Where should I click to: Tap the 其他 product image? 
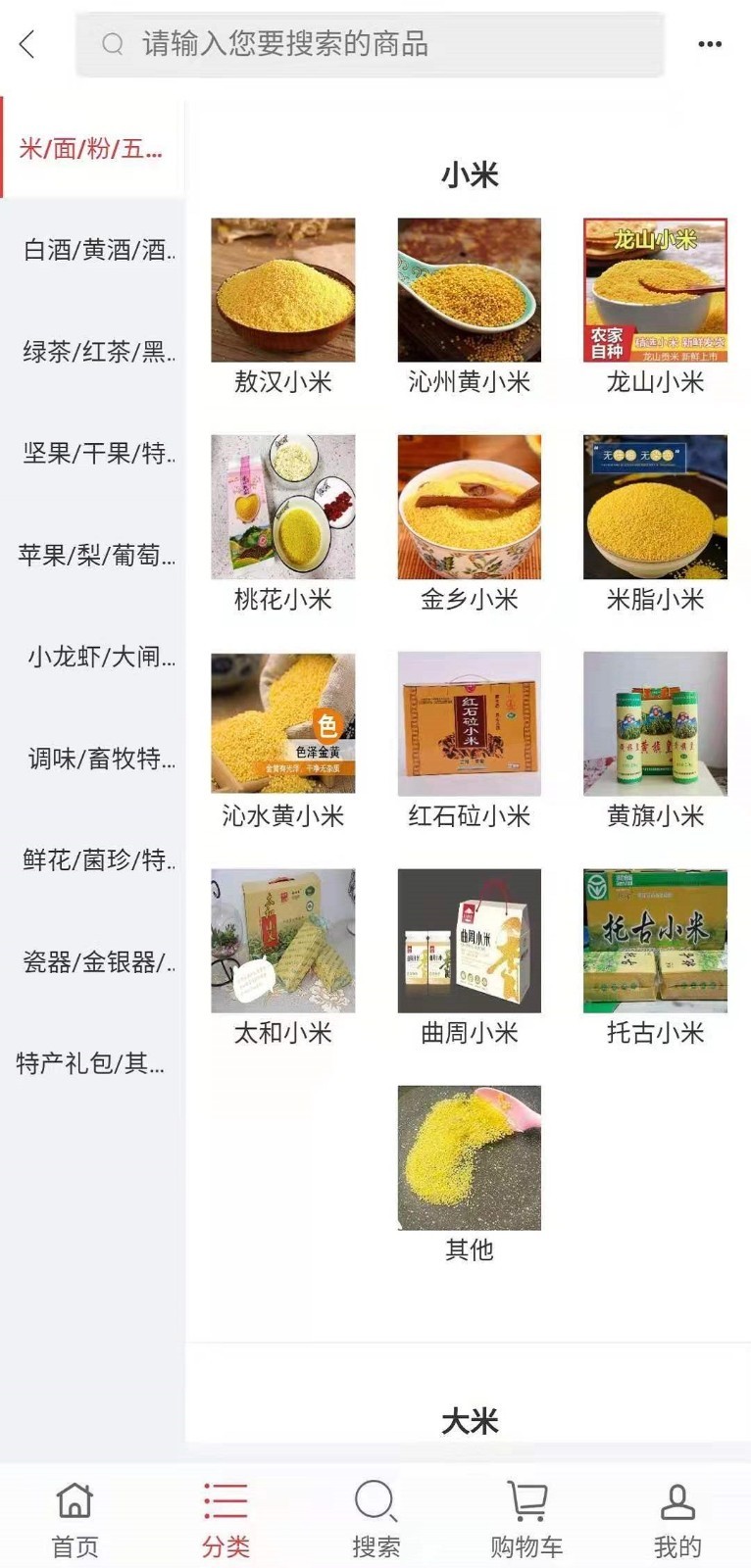coord(469,1157)
